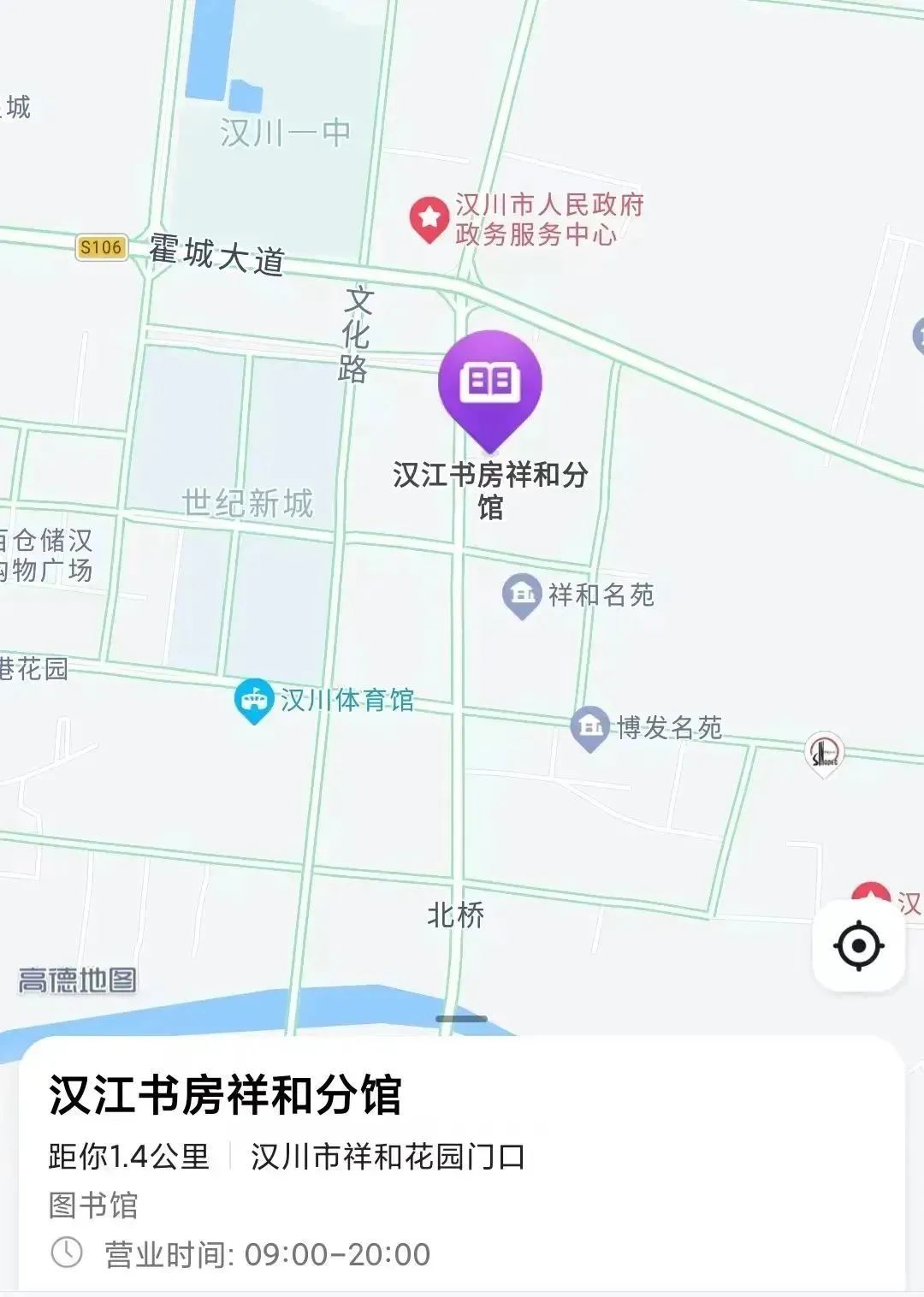The image size is (924, 1297).
Task: Tap the 祥和名苑 residential community marker
Action: pyautogui.click(x=521, y=592)
